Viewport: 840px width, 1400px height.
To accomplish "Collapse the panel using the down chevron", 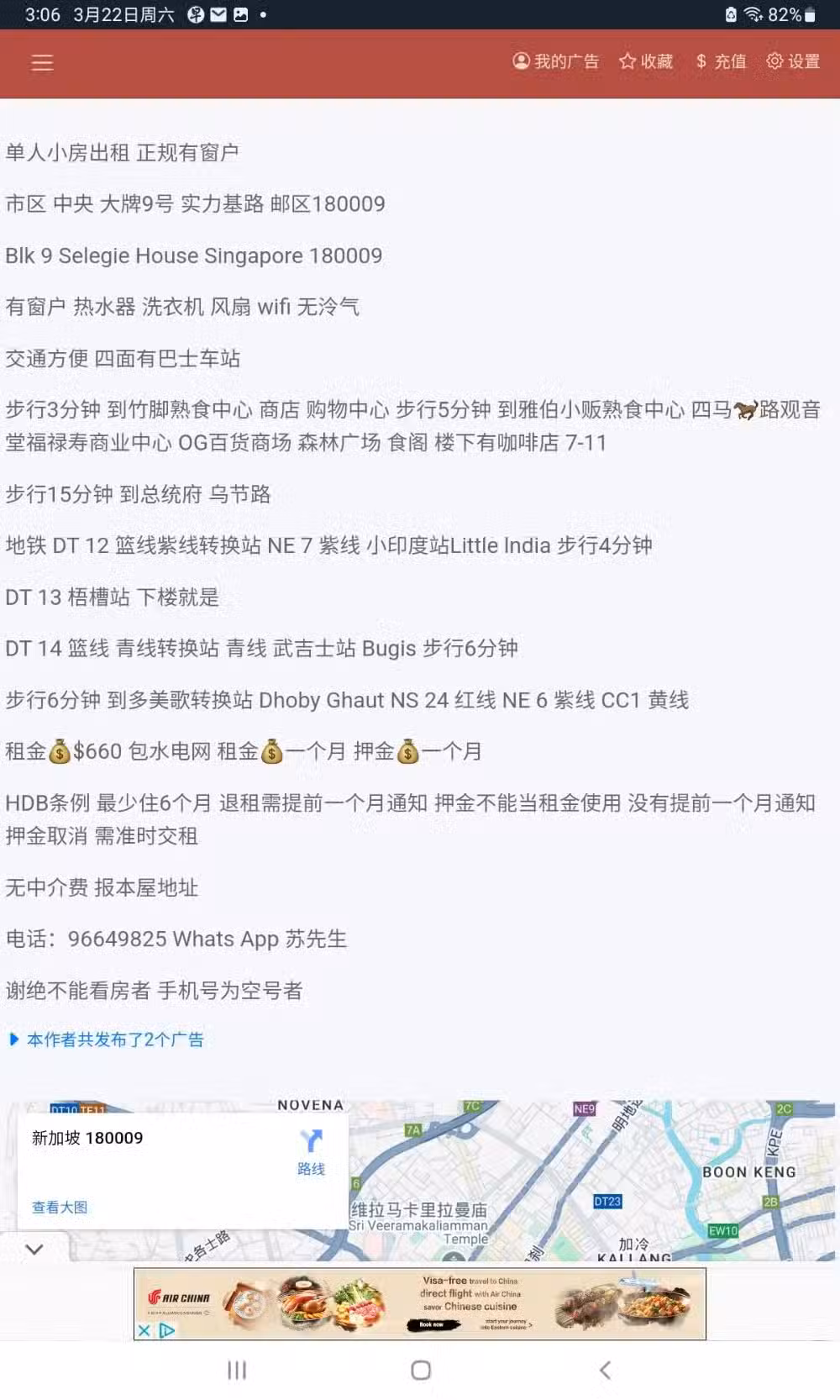I will pos(34,1249).
